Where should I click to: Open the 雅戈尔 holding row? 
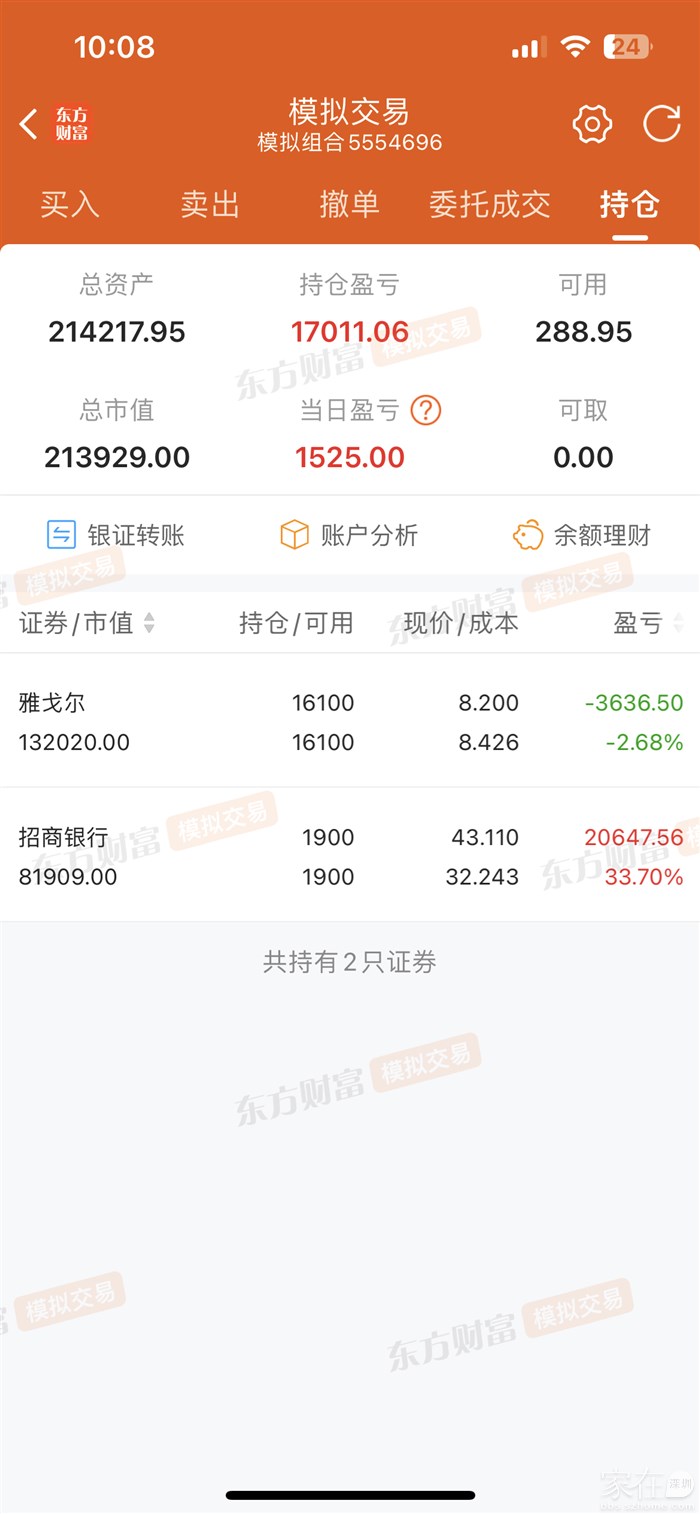(350, 722)
